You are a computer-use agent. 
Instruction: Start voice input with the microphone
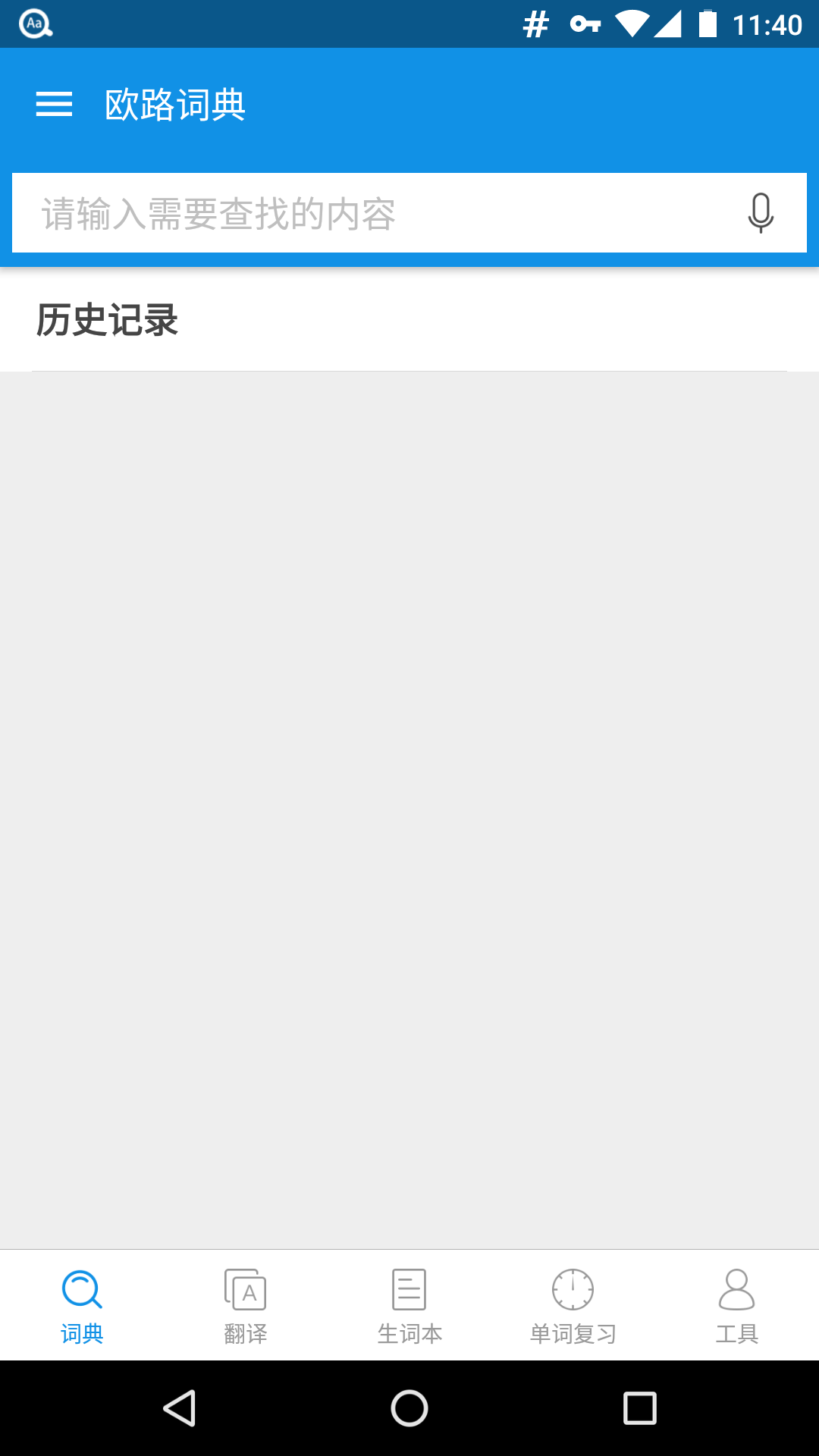pos(760,213)
